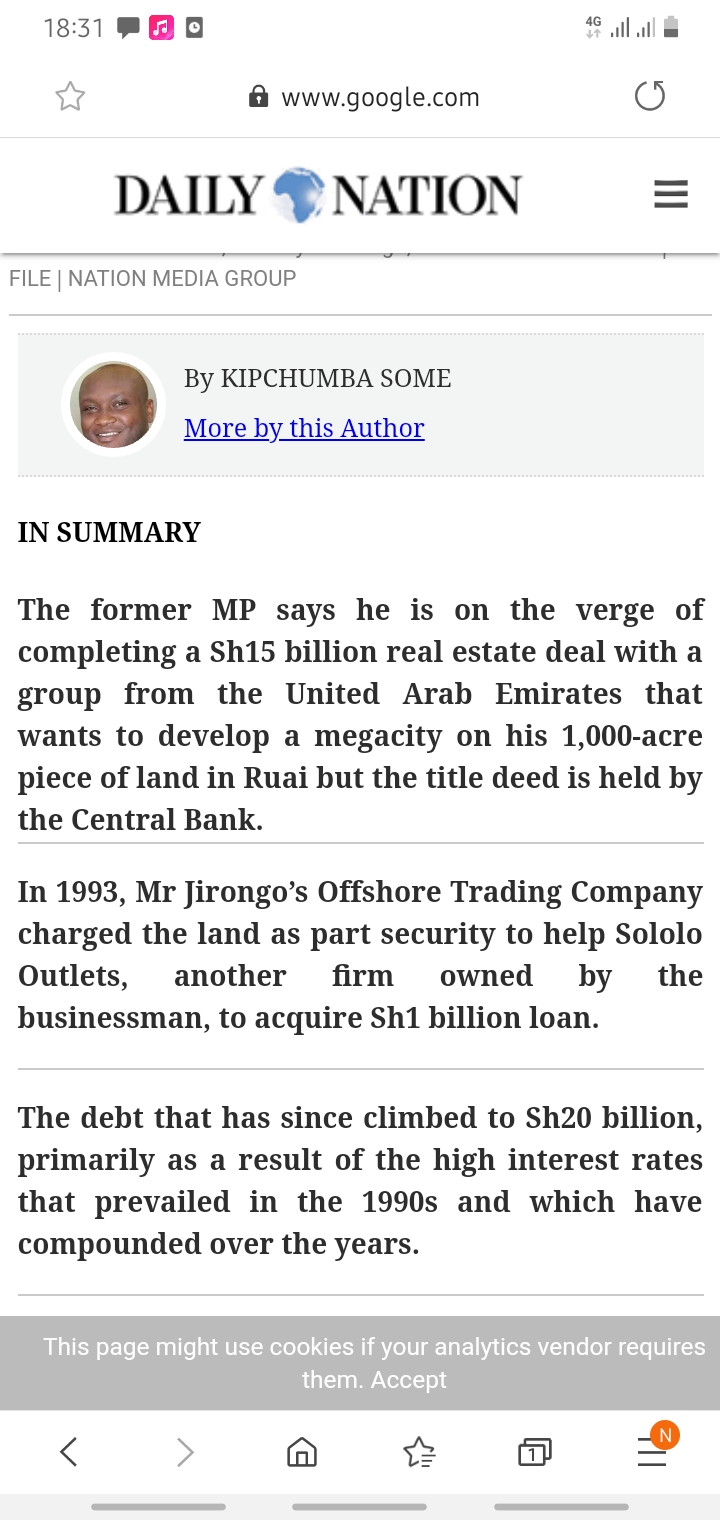Bookmark this page with the star icon
720x1520 pixels.
pyautogui.click(x=70, y=97)
